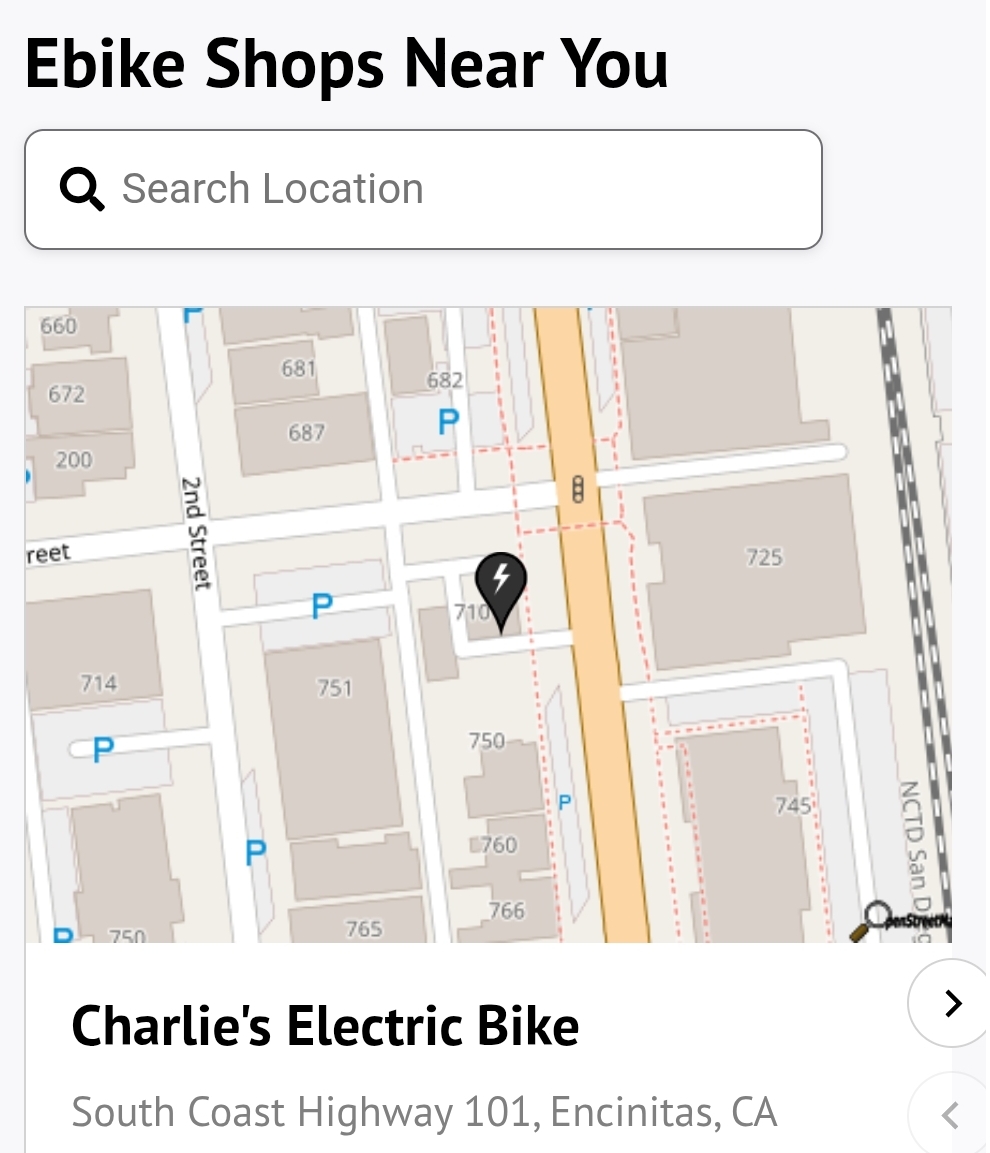Image resolution: width=990 pixels, height=1153 pixels.
Task: Select the parking icon left of building 751
Action: coord(321,605)
